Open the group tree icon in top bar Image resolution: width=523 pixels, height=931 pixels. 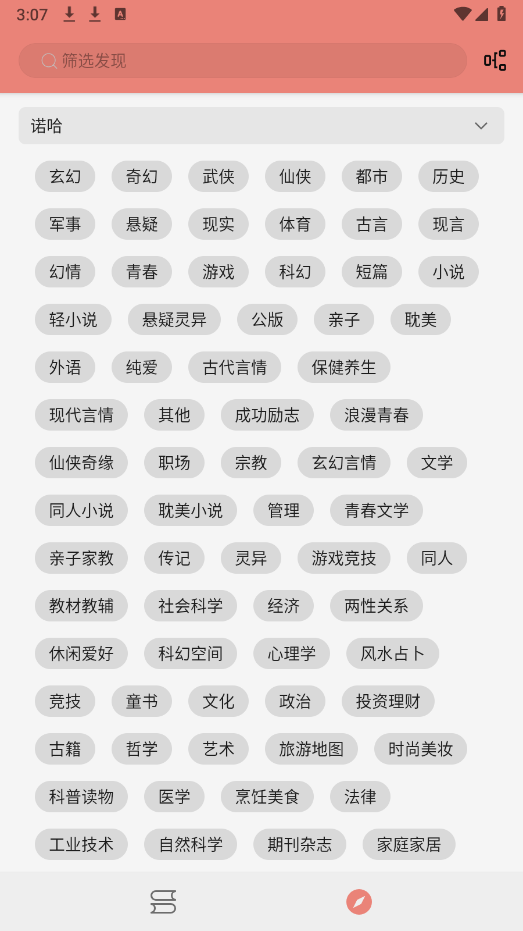495,61
